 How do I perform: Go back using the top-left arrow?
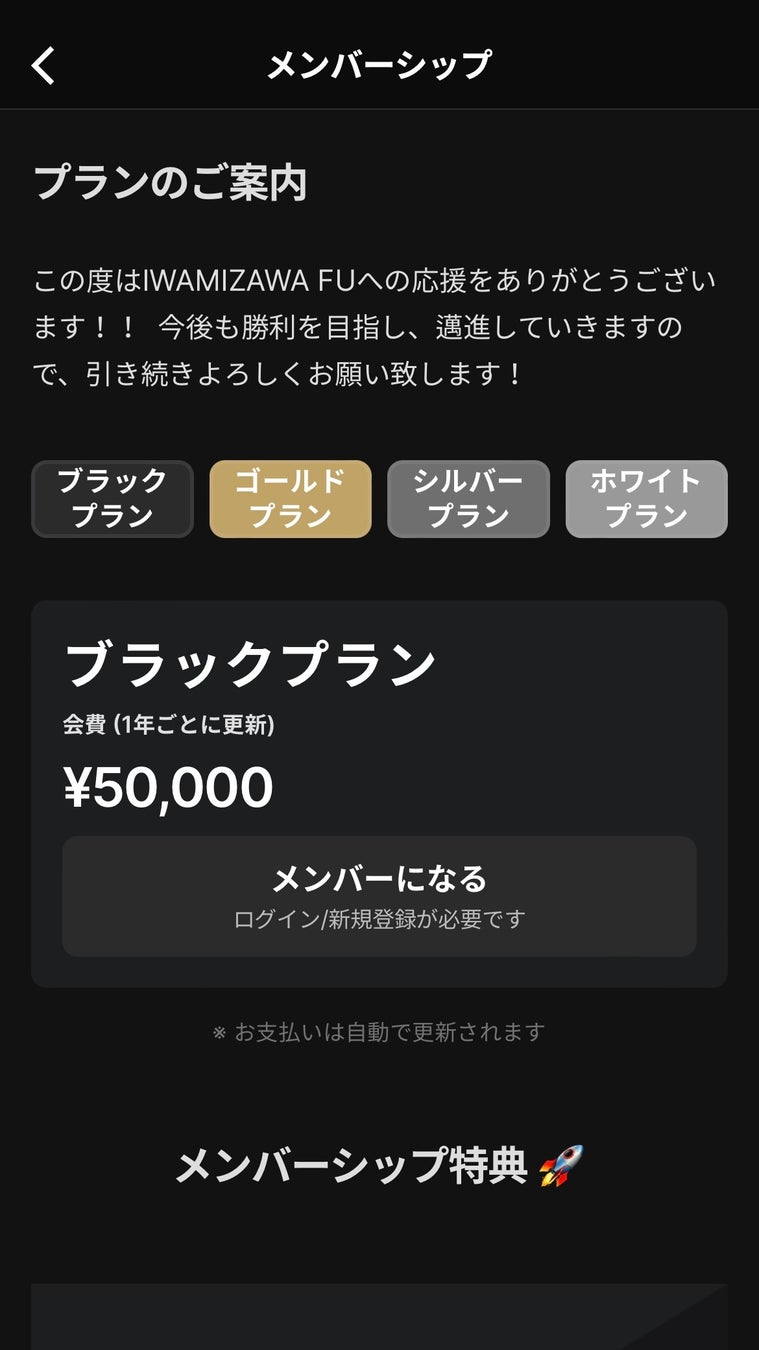pos(44,66)
